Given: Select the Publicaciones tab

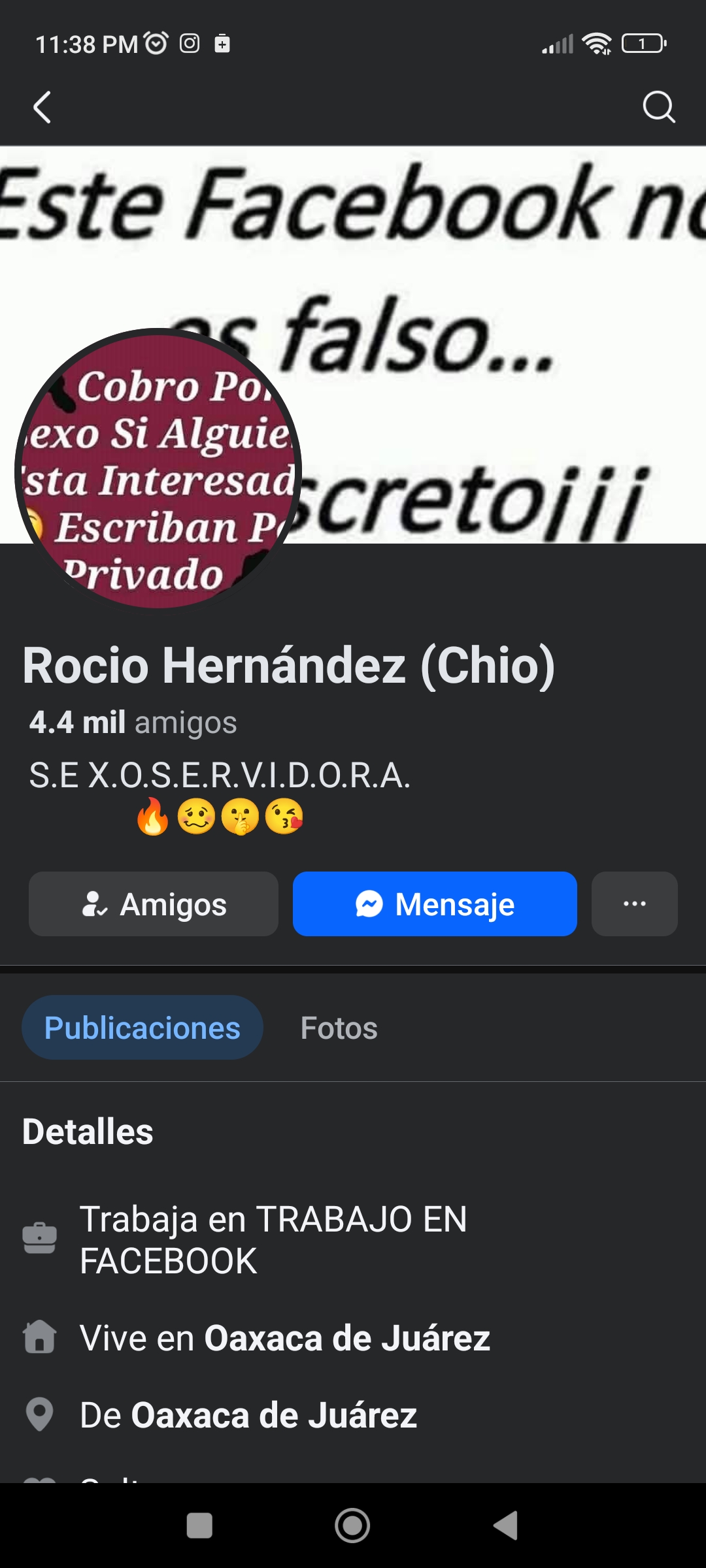Looking at the screenshot, I should [x=143, y=1028].
